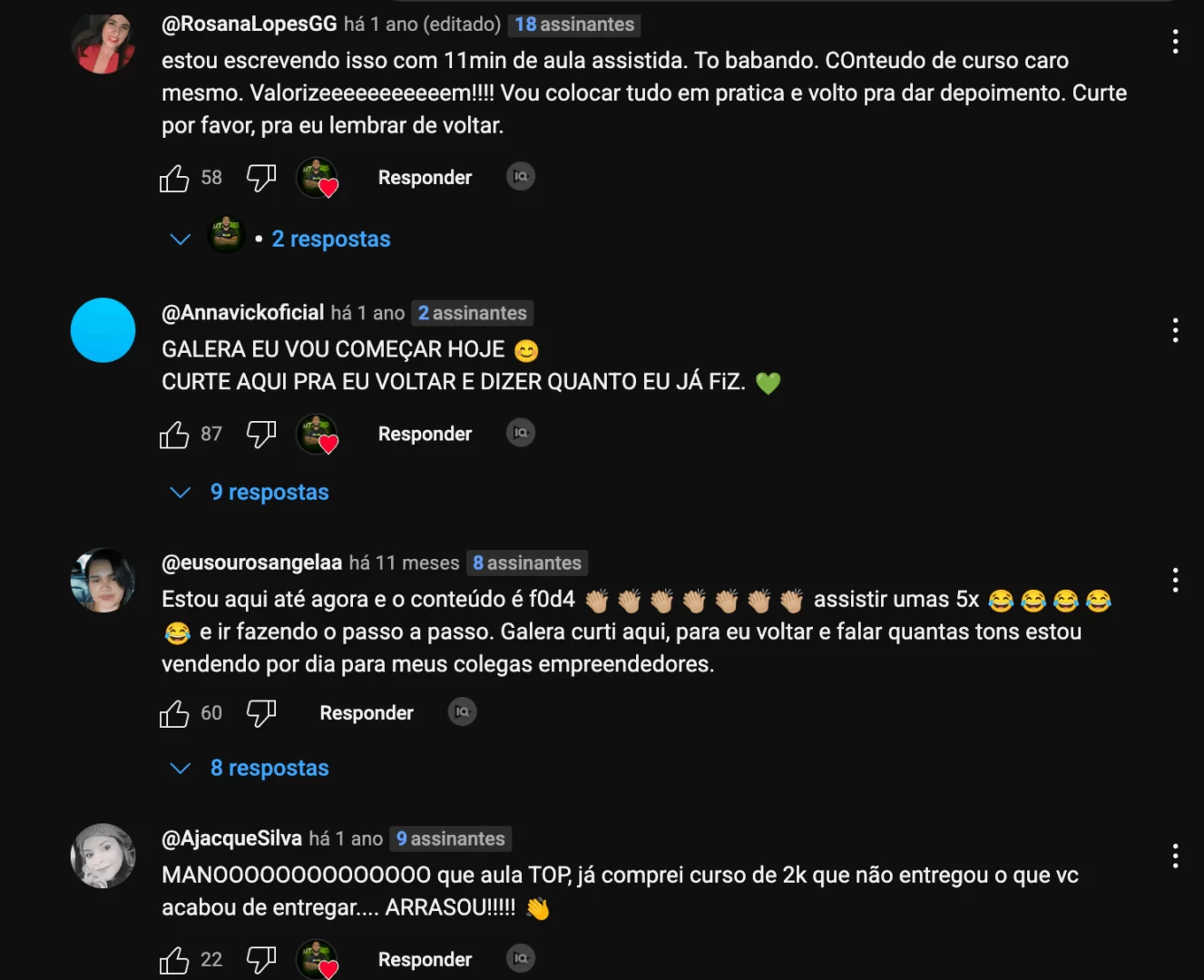Like the comment by @RosanaLopesGG
This screenshot has height=980, width=1204.
click(x=174, y=178)
